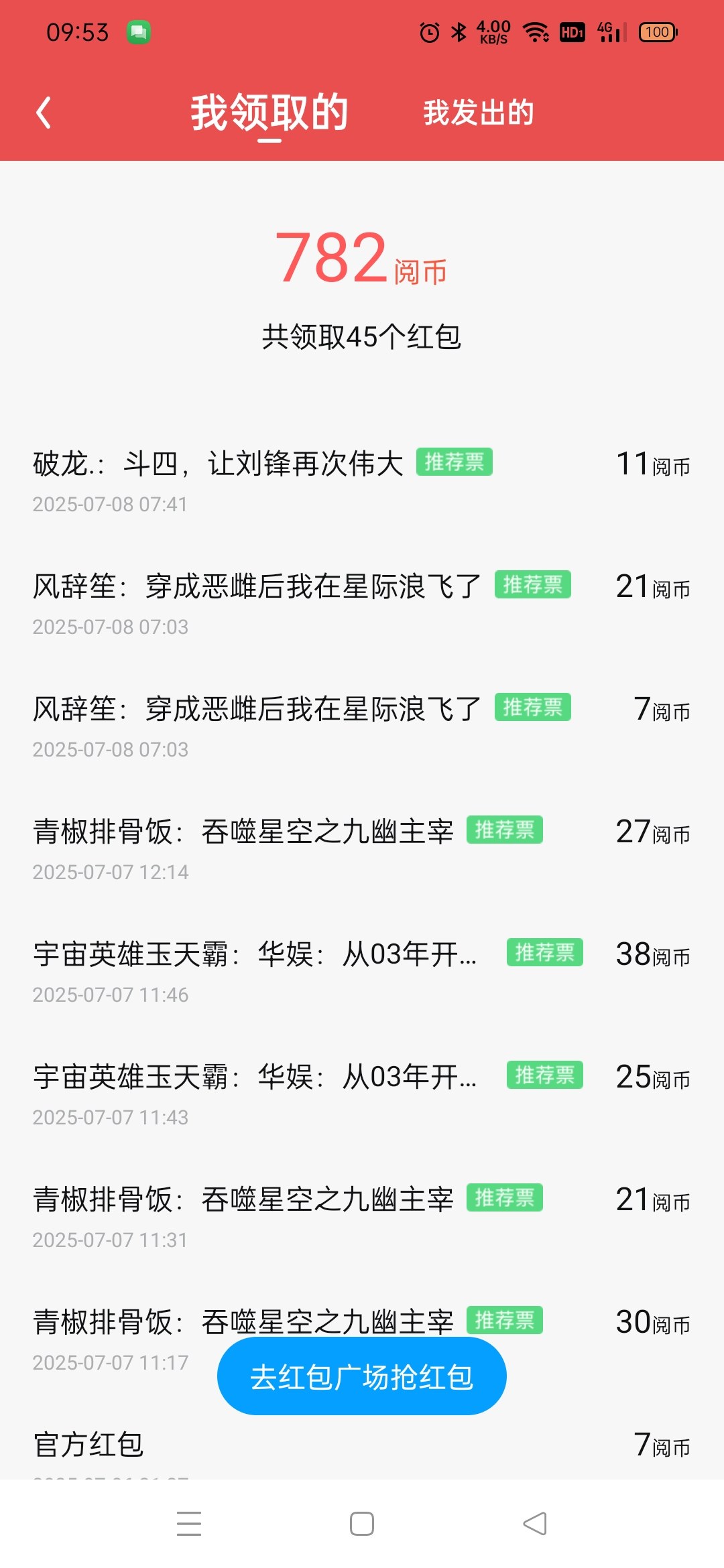724x1568 pixels.
Task: Open recent apps from navigation bar
Action: coord(189,1524)
